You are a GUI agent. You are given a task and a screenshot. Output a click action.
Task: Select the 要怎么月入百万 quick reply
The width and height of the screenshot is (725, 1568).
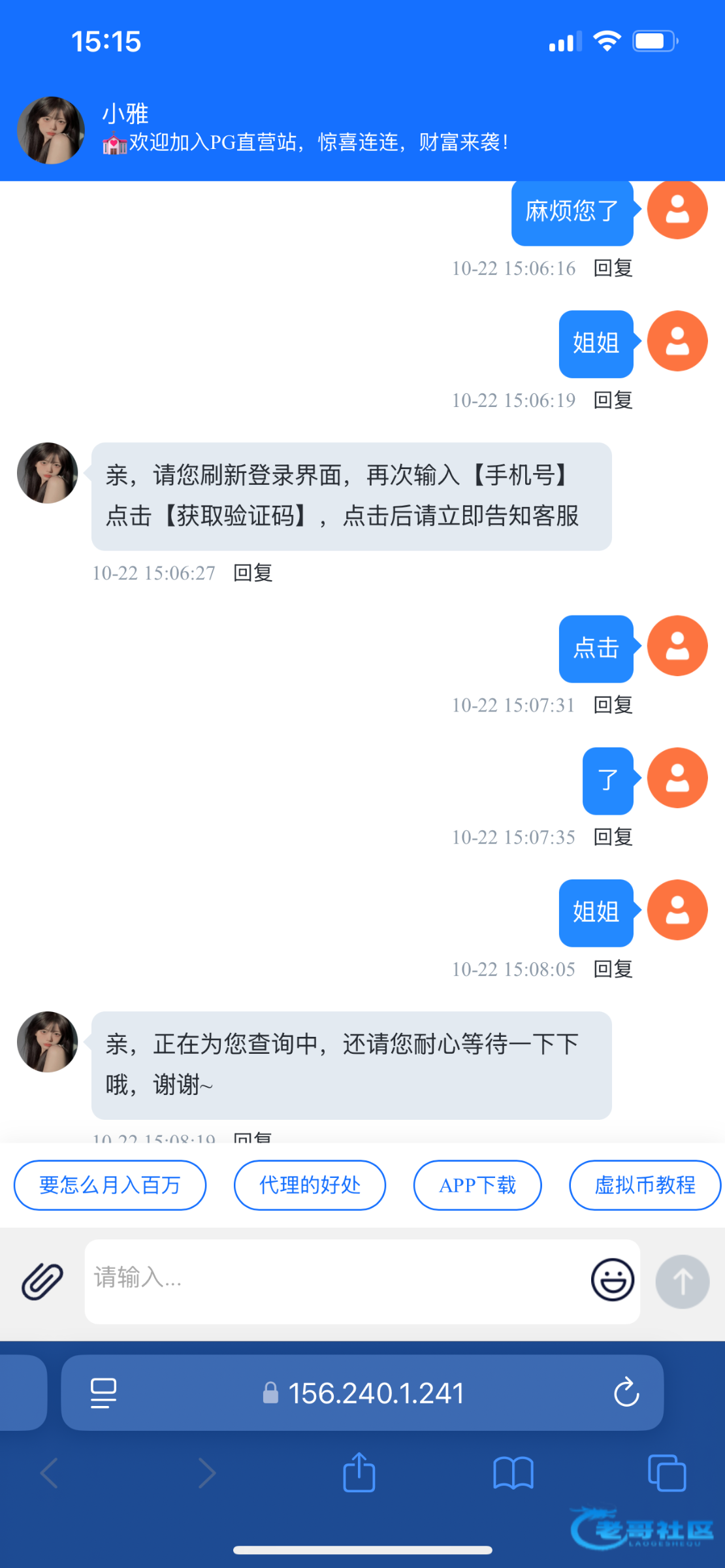click(110, 1185)
